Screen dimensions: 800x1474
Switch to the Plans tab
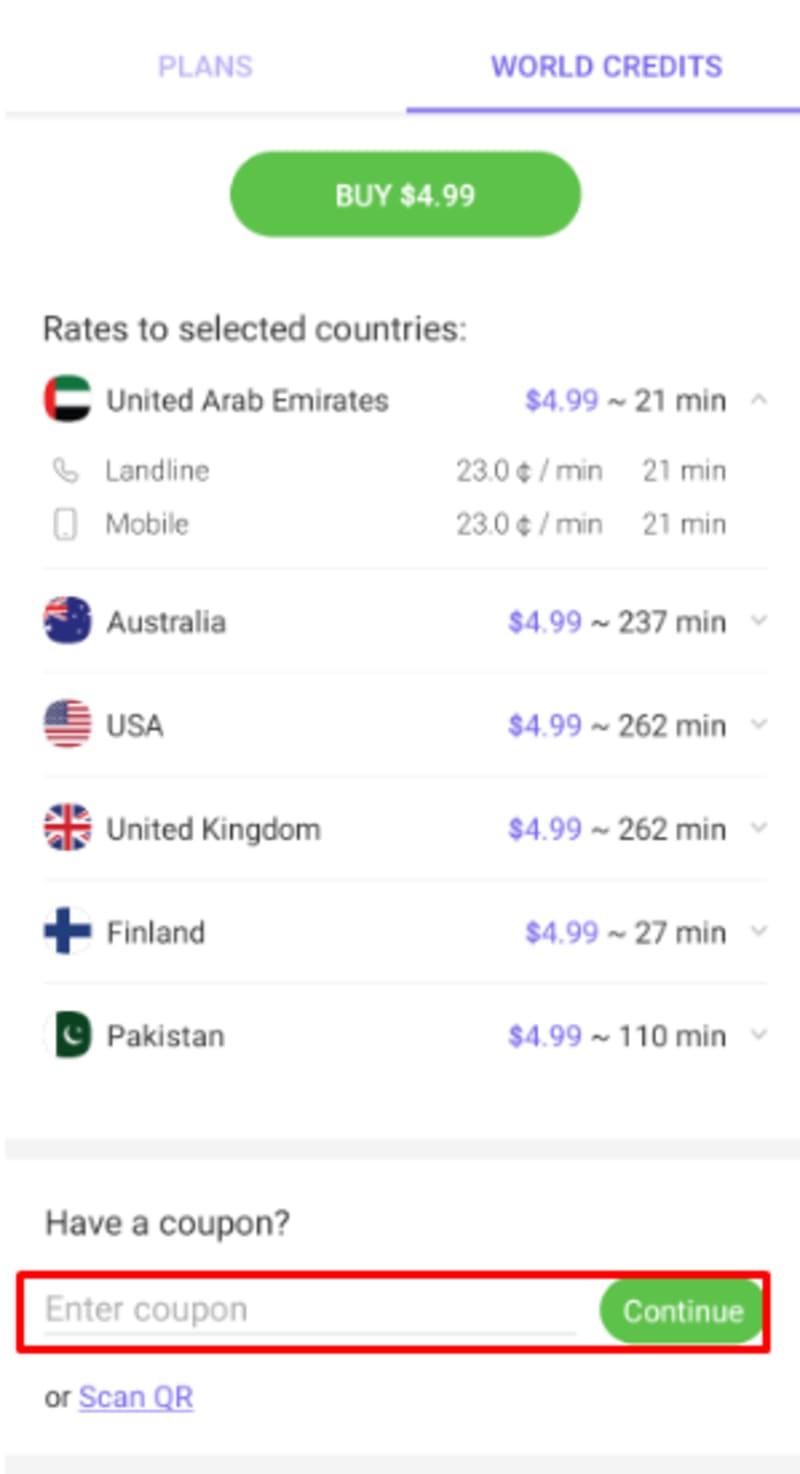pos(205,67)
